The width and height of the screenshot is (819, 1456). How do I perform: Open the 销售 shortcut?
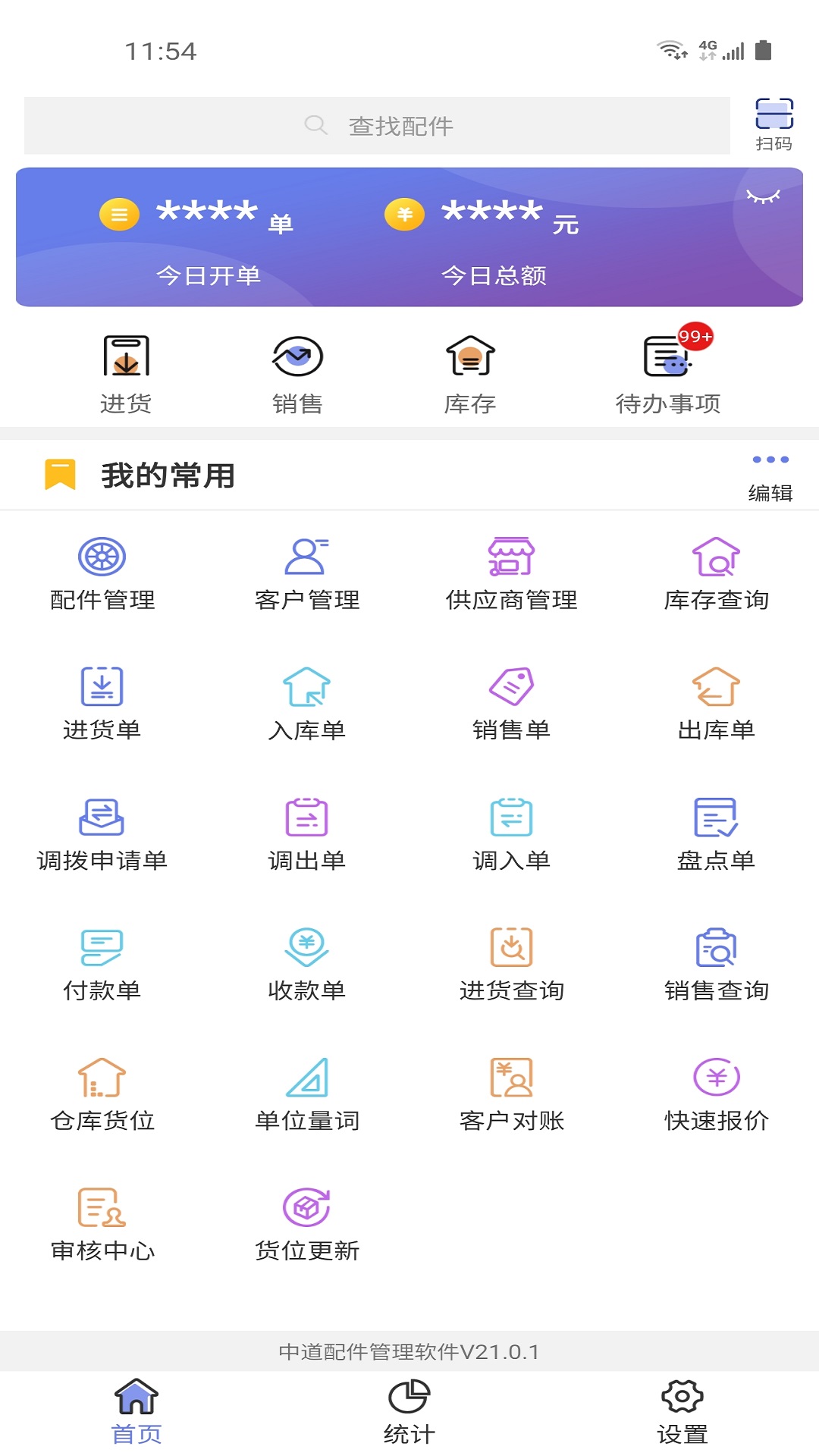[x=297, y=375]
